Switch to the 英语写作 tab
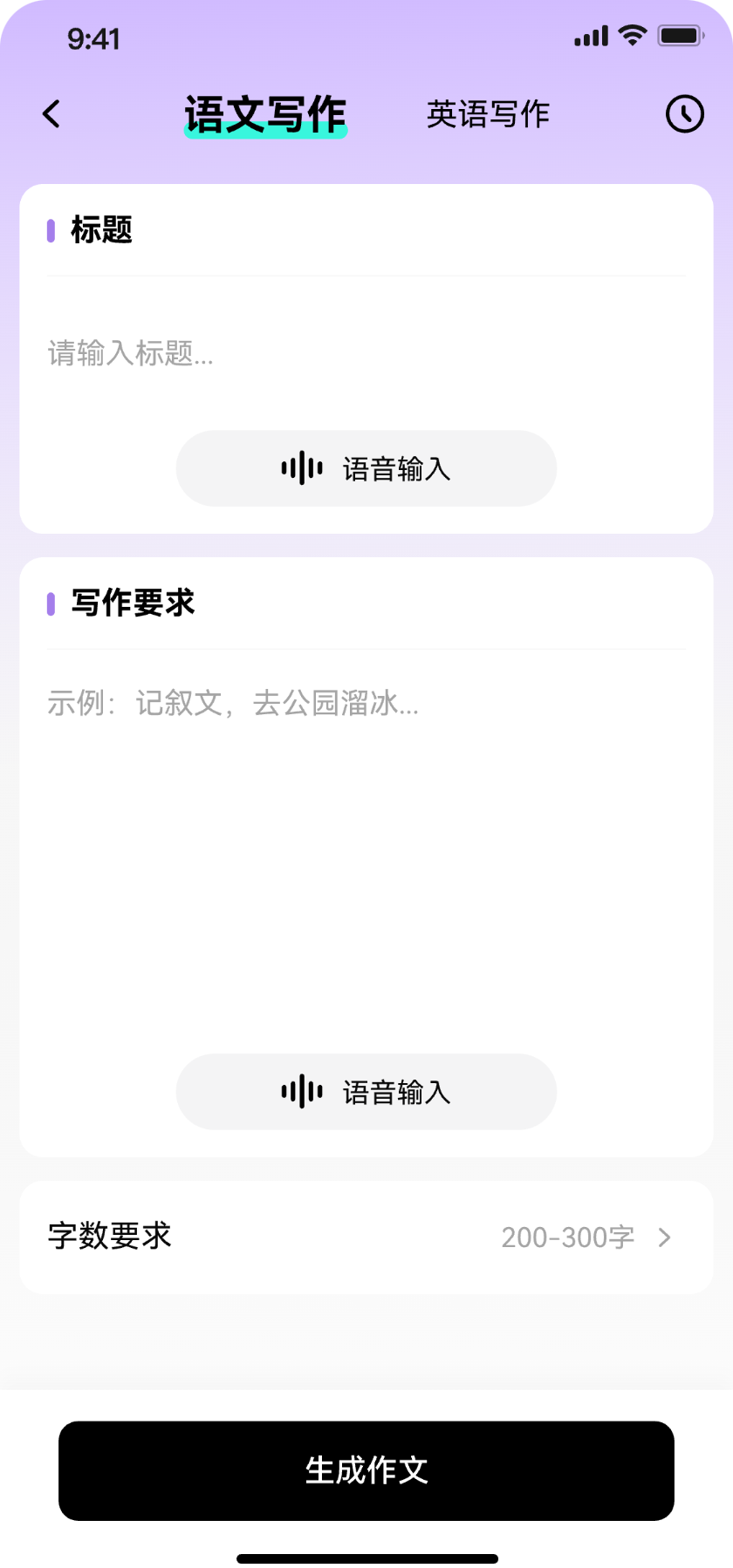 coord(488,114)
